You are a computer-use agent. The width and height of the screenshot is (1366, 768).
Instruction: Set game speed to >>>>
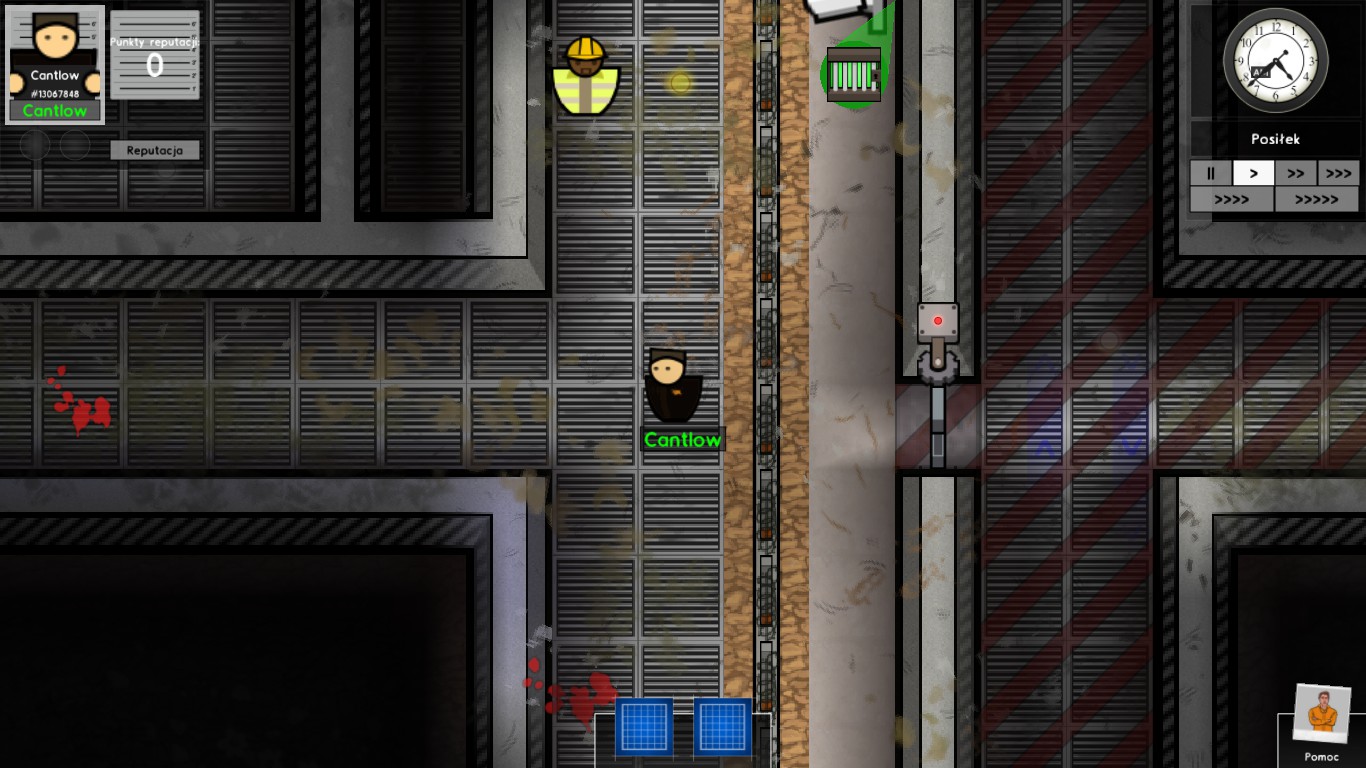click(x=1231, y=199)
